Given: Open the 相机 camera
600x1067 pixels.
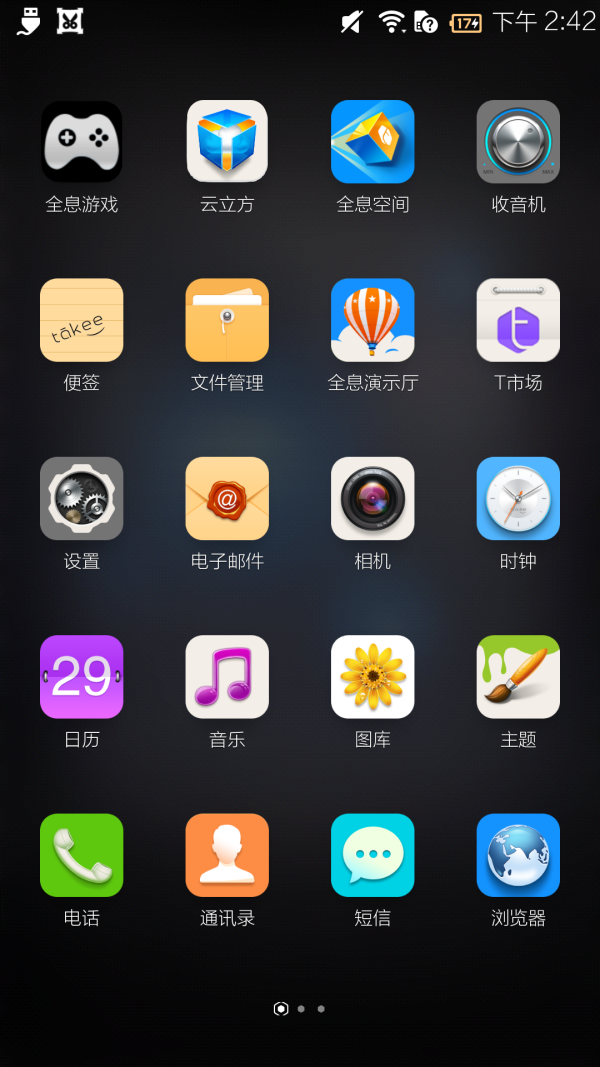Looking at the screenshot, I should (373, 498).
